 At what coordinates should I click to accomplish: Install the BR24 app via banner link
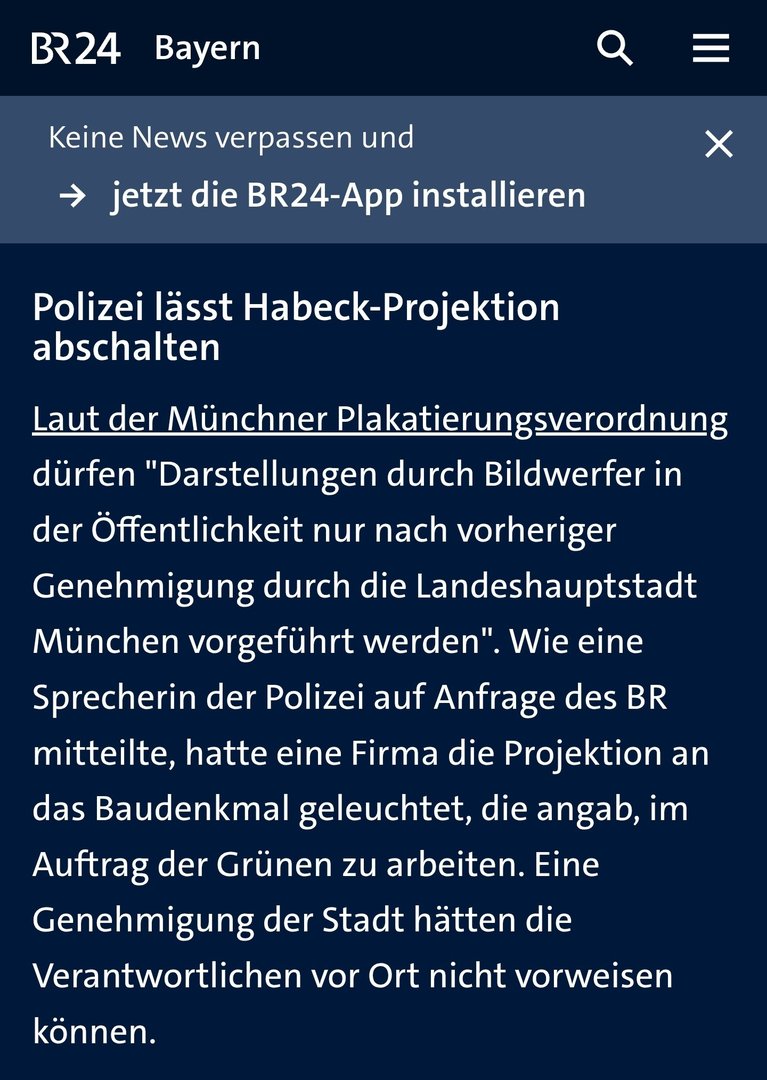[x=347, y=195]
